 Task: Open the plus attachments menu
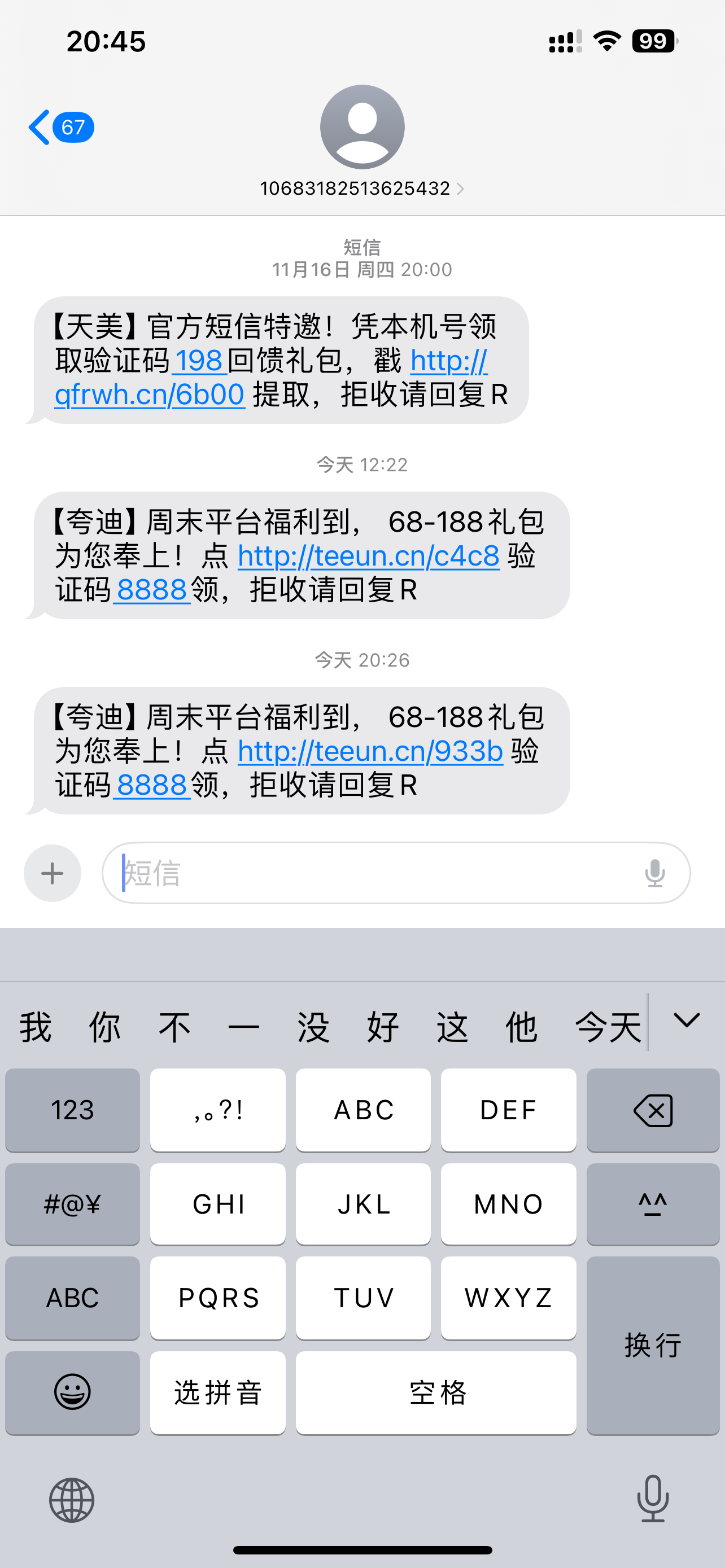pyautogui.click(x=53, y=873)
